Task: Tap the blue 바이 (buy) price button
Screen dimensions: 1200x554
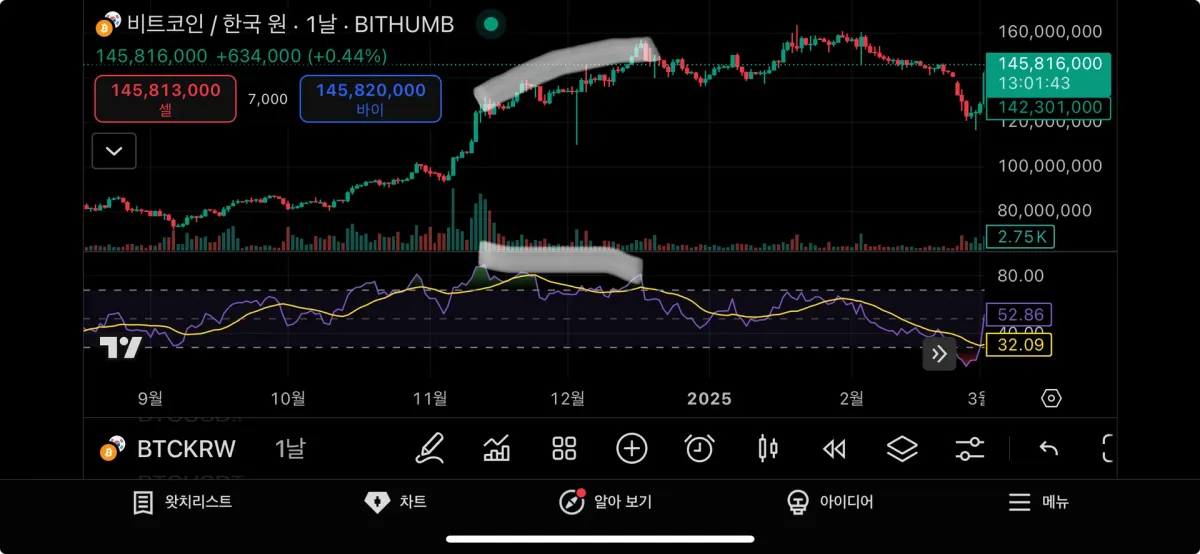Action: (370, 99)
